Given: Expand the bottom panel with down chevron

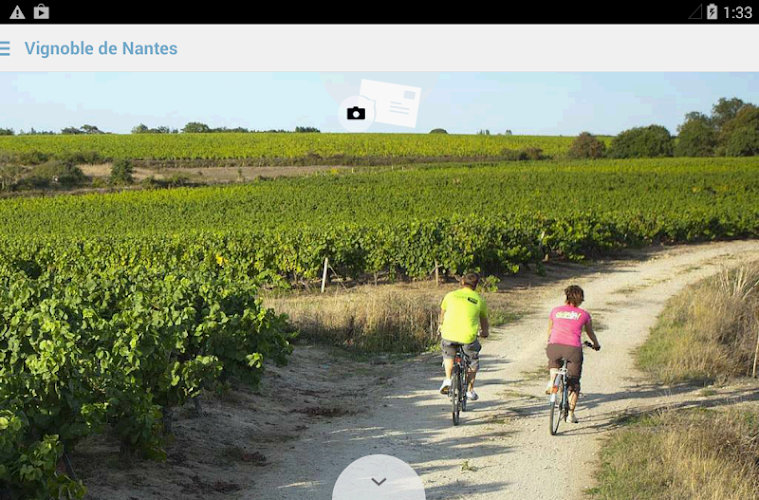Looking at the screenshot, I should [x=378, y=481].
